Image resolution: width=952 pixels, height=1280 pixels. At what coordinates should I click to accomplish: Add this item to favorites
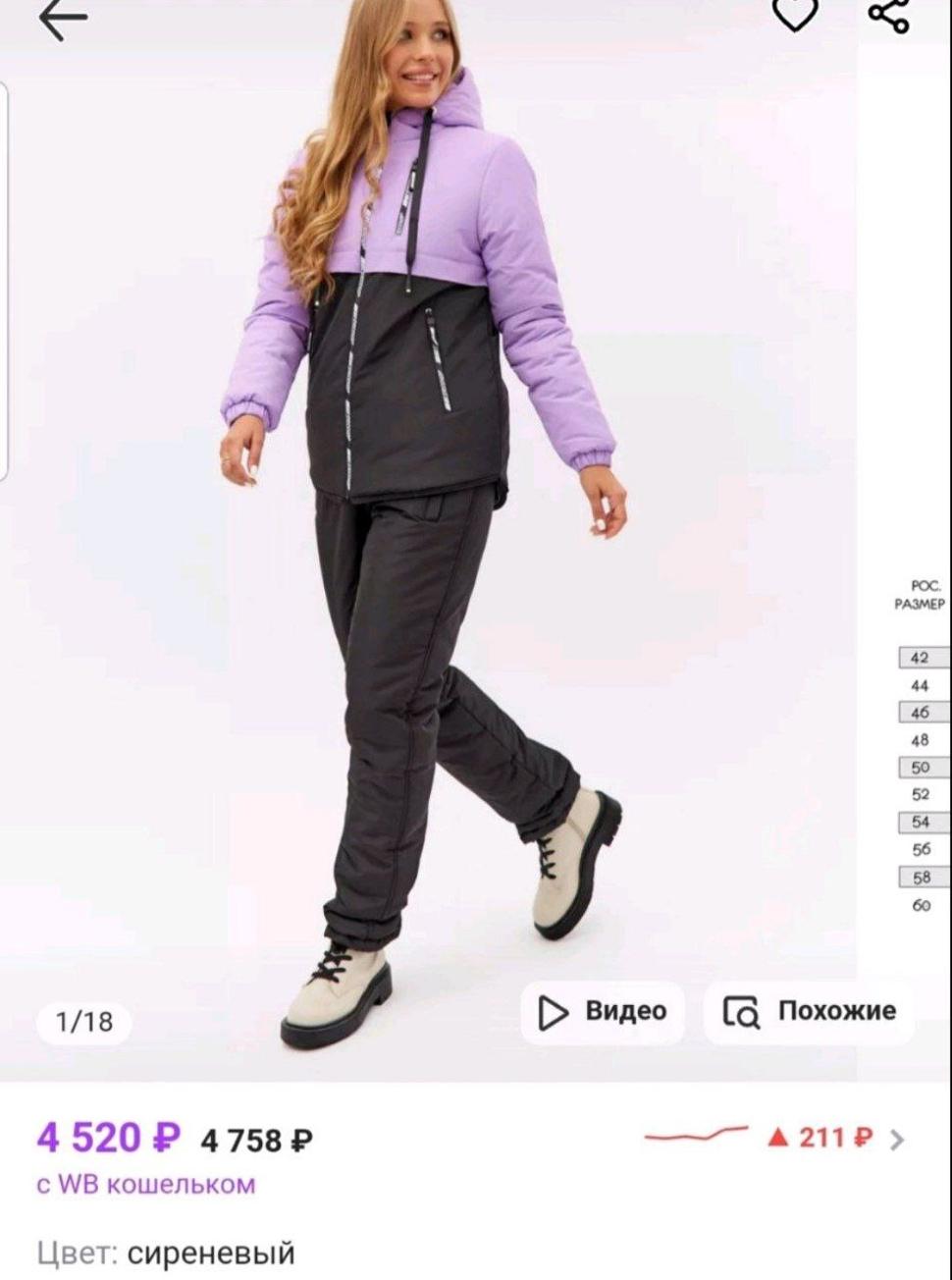794,13
